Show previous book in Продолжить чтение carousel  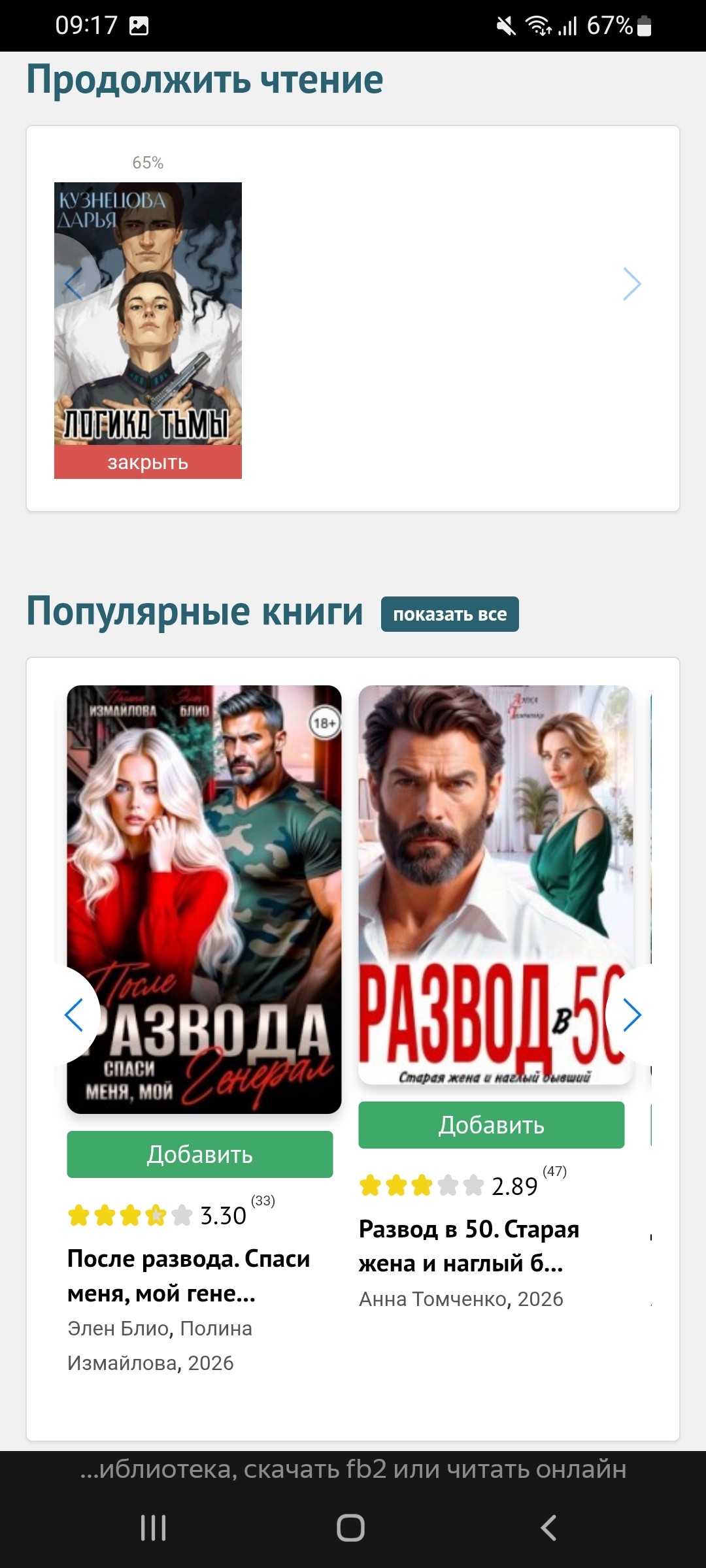point(73,284)
